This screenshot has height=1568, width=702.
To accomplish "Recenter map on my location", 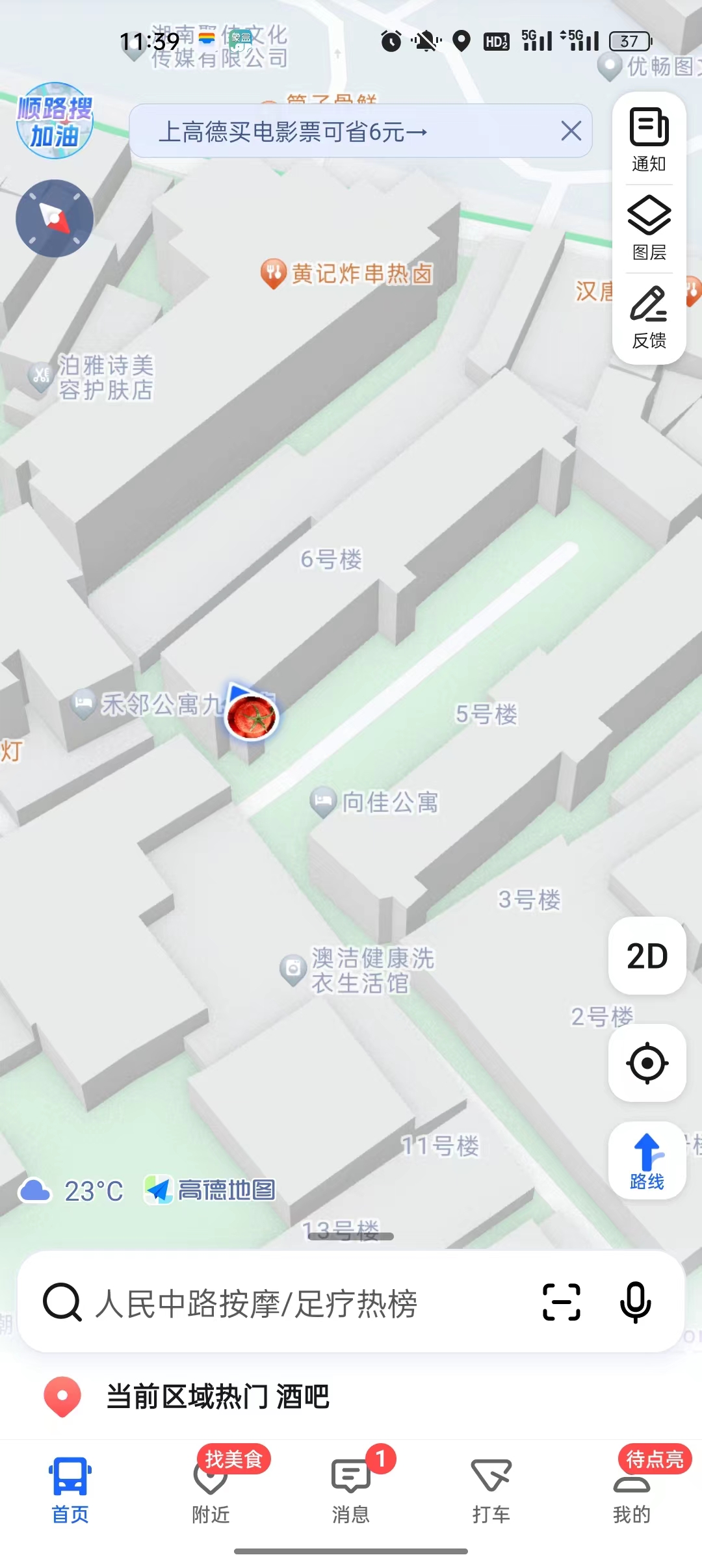I will pos(647,1063).
